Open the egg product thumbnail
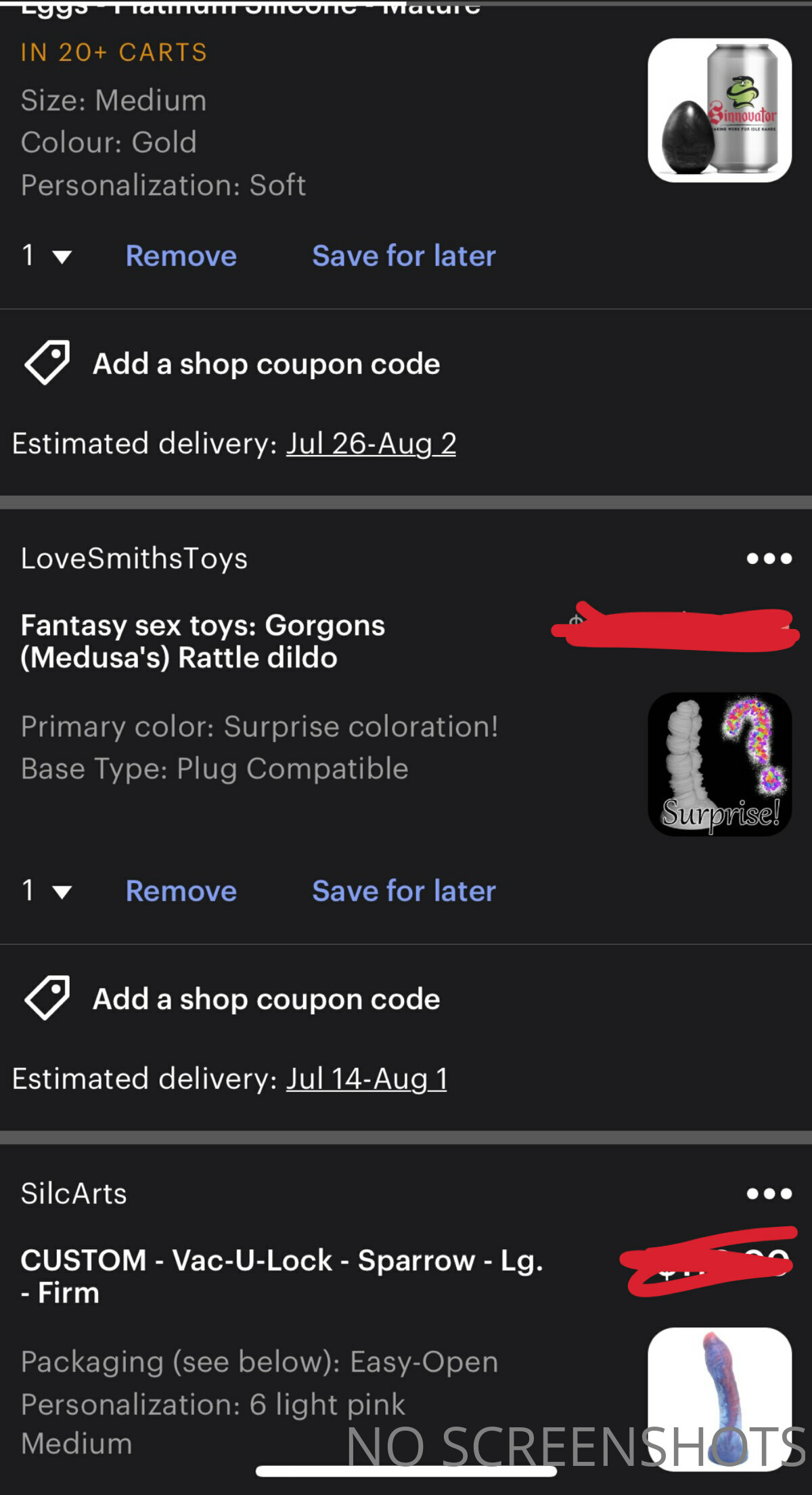 pyautogui.click(x=719, y=110)
